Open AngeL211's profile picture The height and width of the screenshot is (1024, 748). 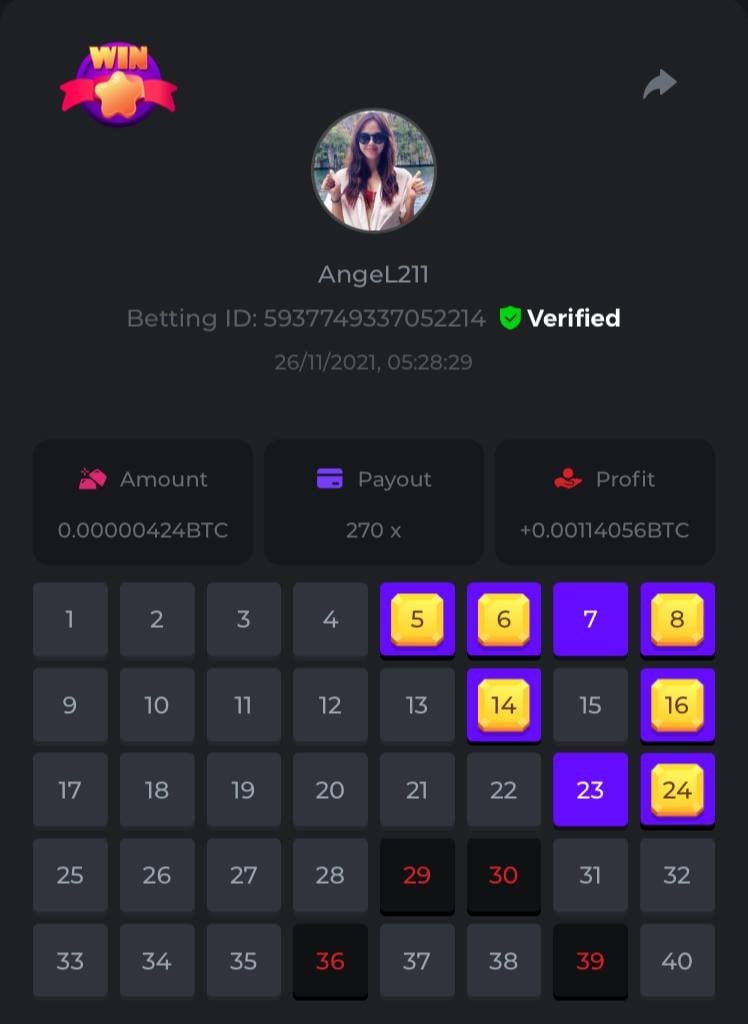(x=373, y=170)
